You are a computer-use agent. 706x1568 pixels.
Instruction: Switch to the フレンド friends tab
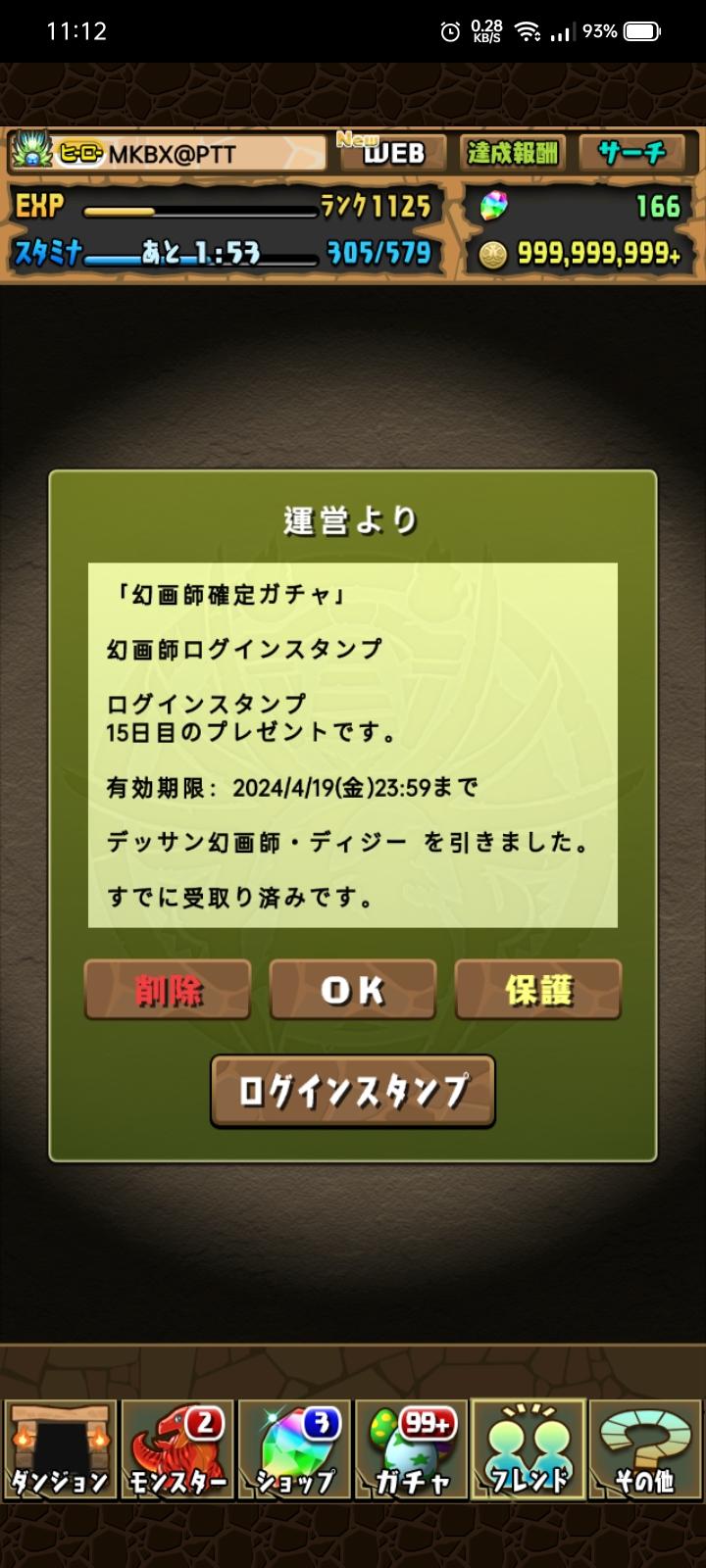tap(529, 1450)
